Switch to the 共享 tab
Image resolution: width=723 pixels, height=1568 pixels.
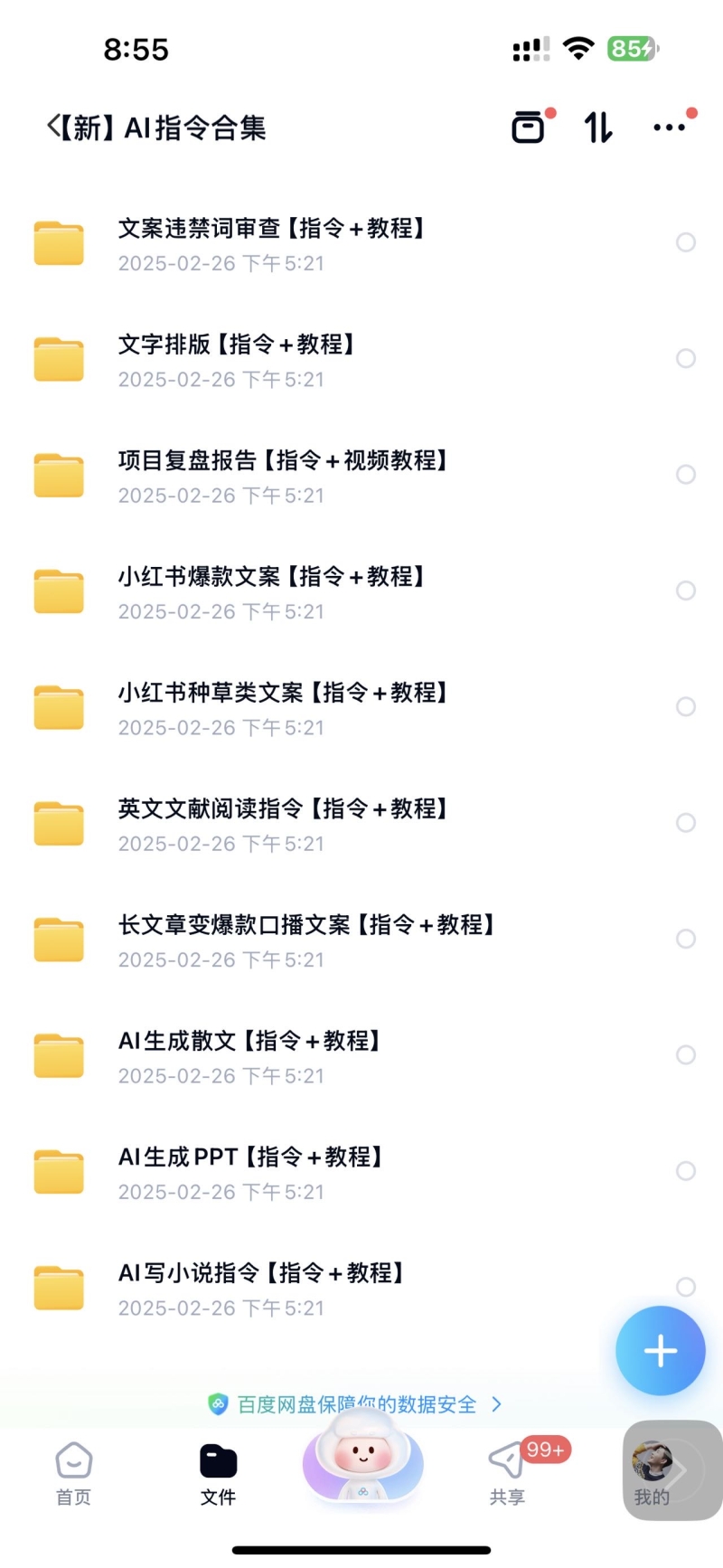507,1473
